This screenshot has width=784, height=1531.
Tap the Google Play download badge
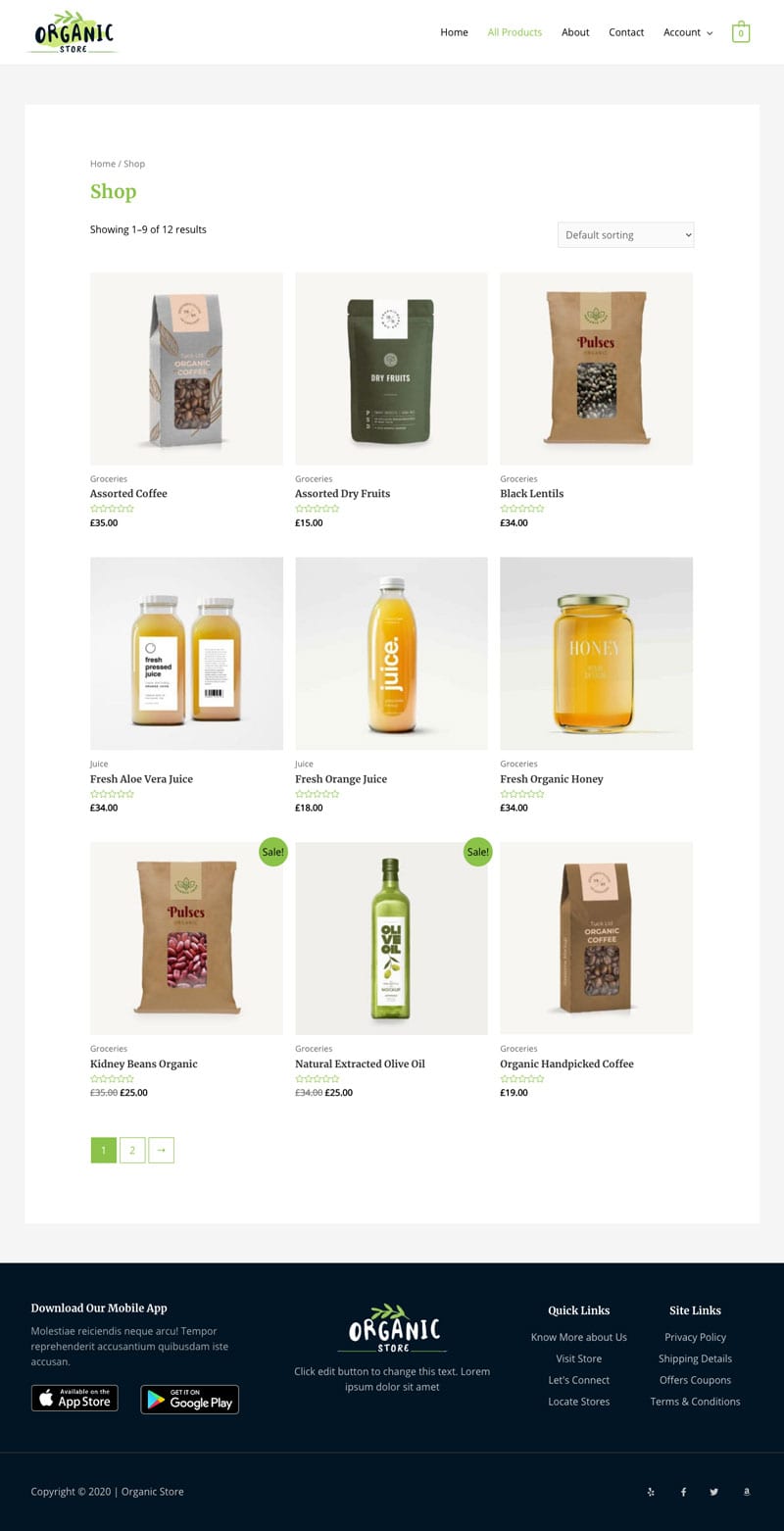189,1400
